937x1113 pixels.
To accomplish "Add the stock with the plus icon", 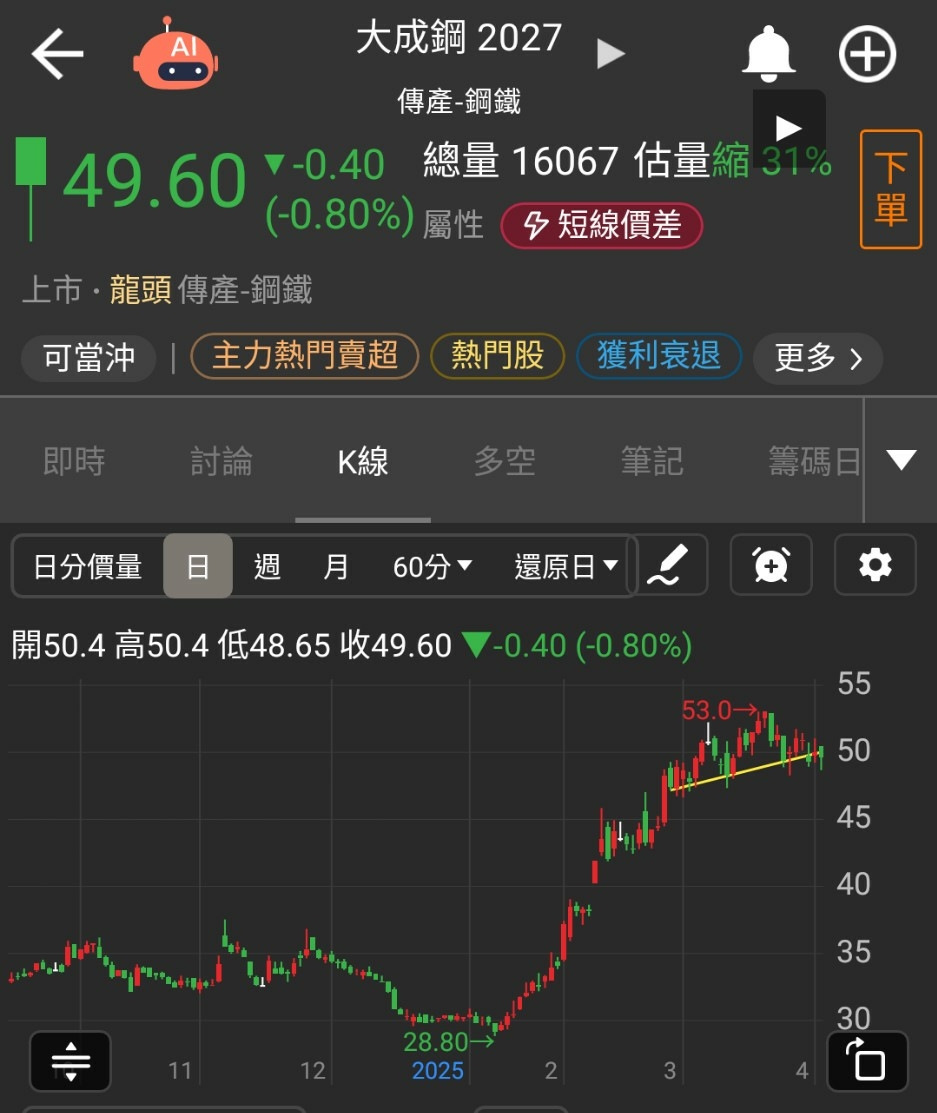I will click(867, 54).
